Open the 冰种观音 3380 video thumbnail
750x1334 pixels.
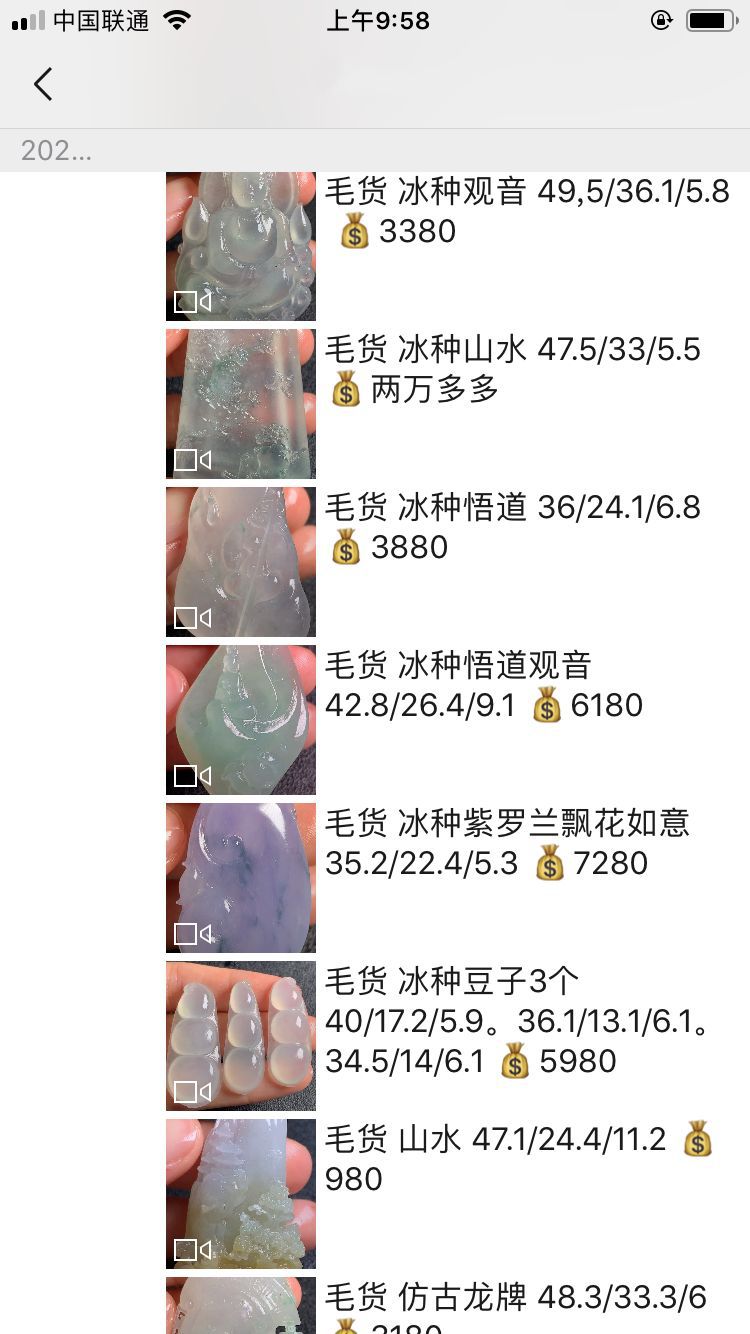[x=240, y=246]
